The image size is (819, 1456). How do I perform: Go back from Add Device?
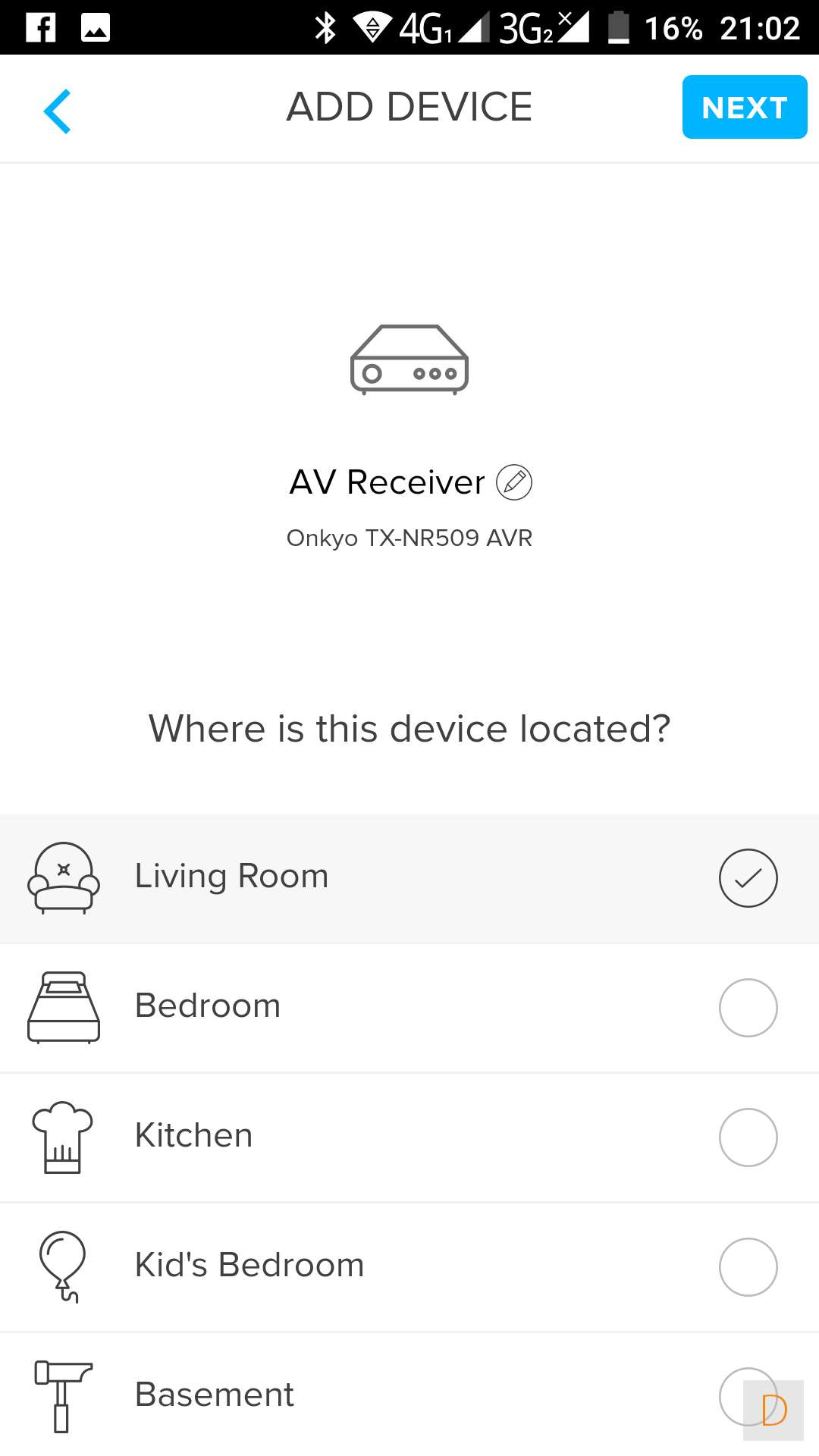(x=58, y=111)
